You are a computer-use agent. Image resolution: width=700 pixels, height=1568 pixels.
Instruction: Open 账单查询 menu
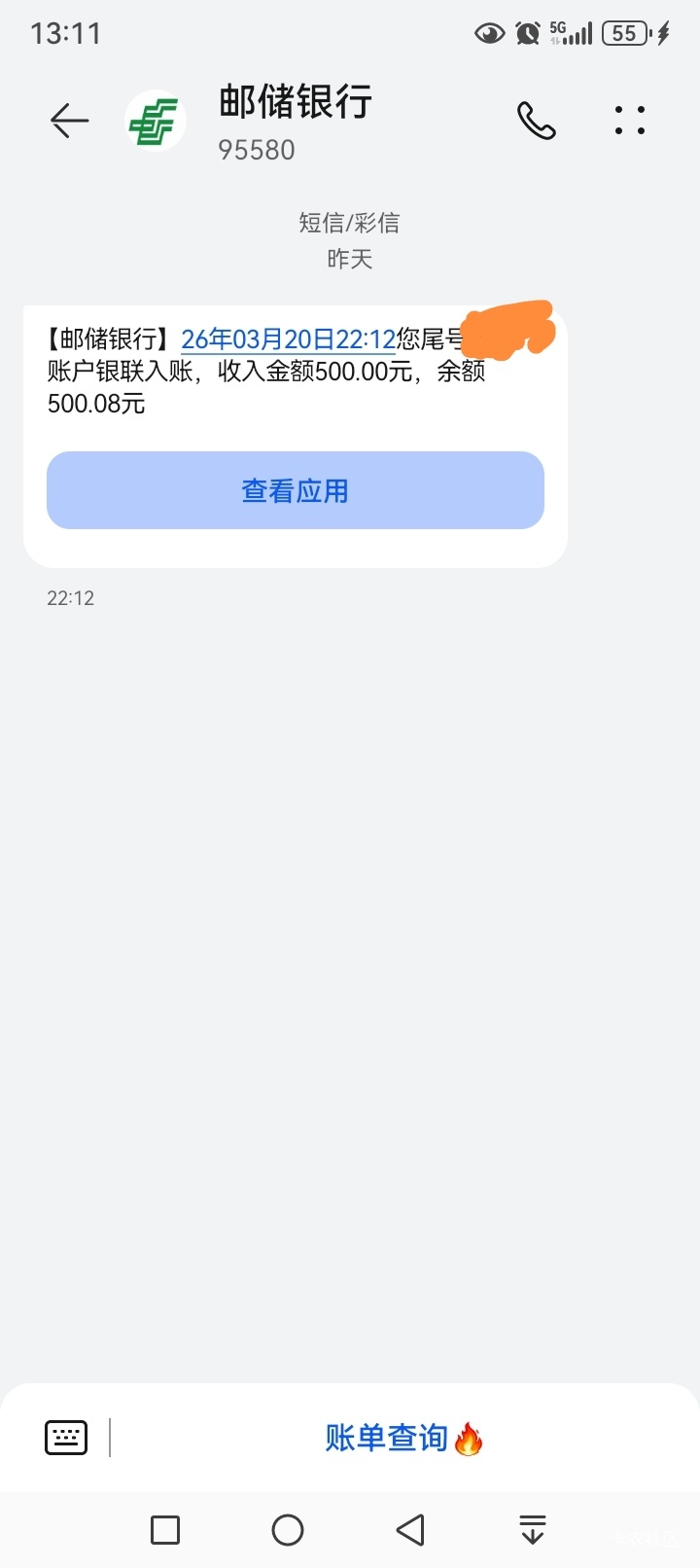point(402,1438)
